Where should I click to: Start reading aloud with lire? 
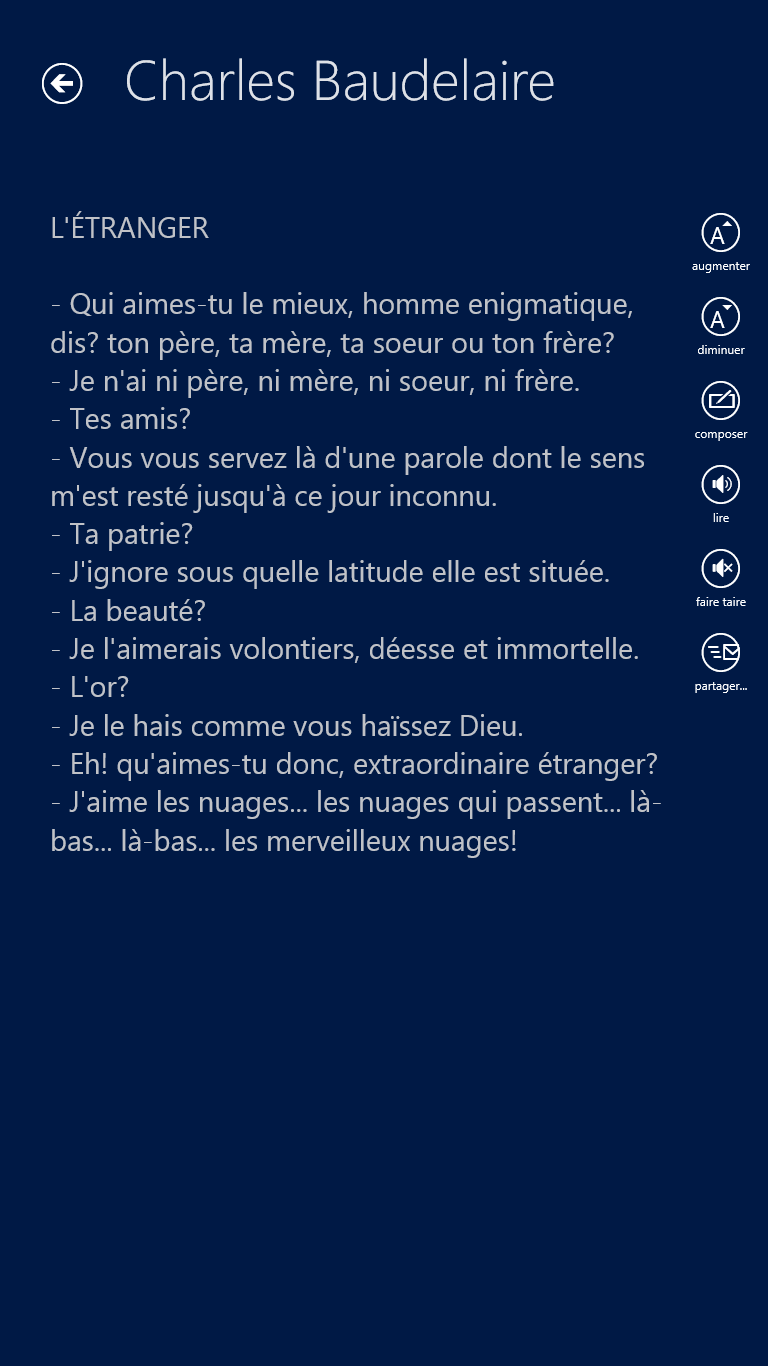click(720, 486)
